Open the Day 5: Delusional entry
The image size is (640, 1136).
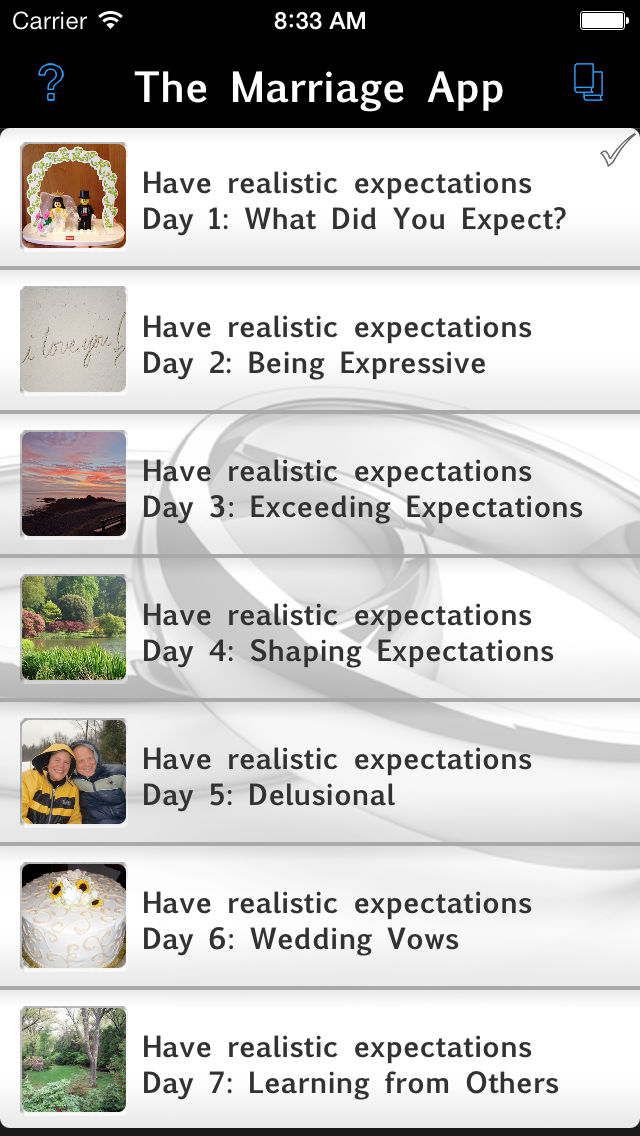[x=320, y=772]
